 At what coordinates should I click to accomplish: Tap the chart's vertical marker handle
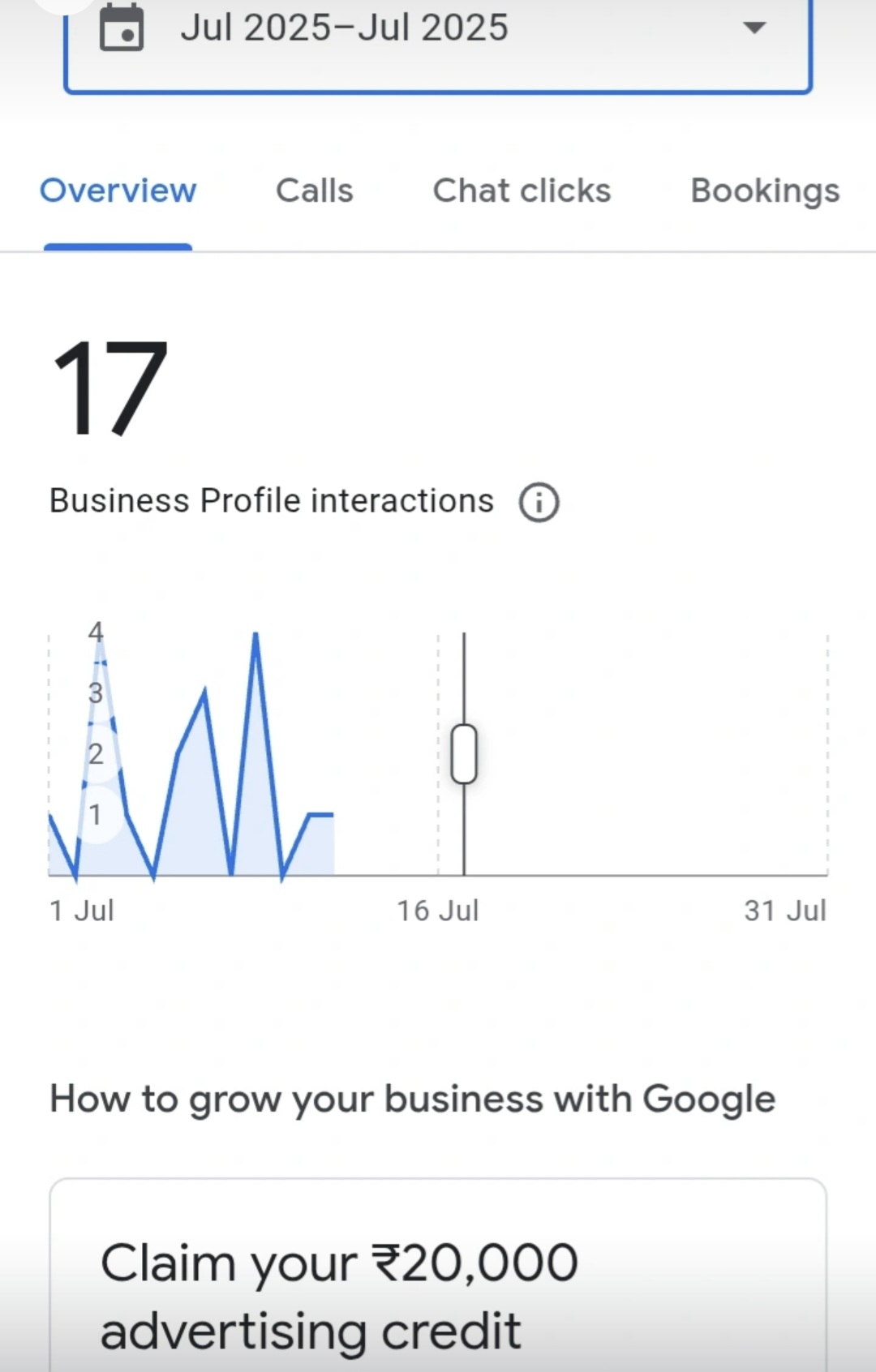pos(464,754)
